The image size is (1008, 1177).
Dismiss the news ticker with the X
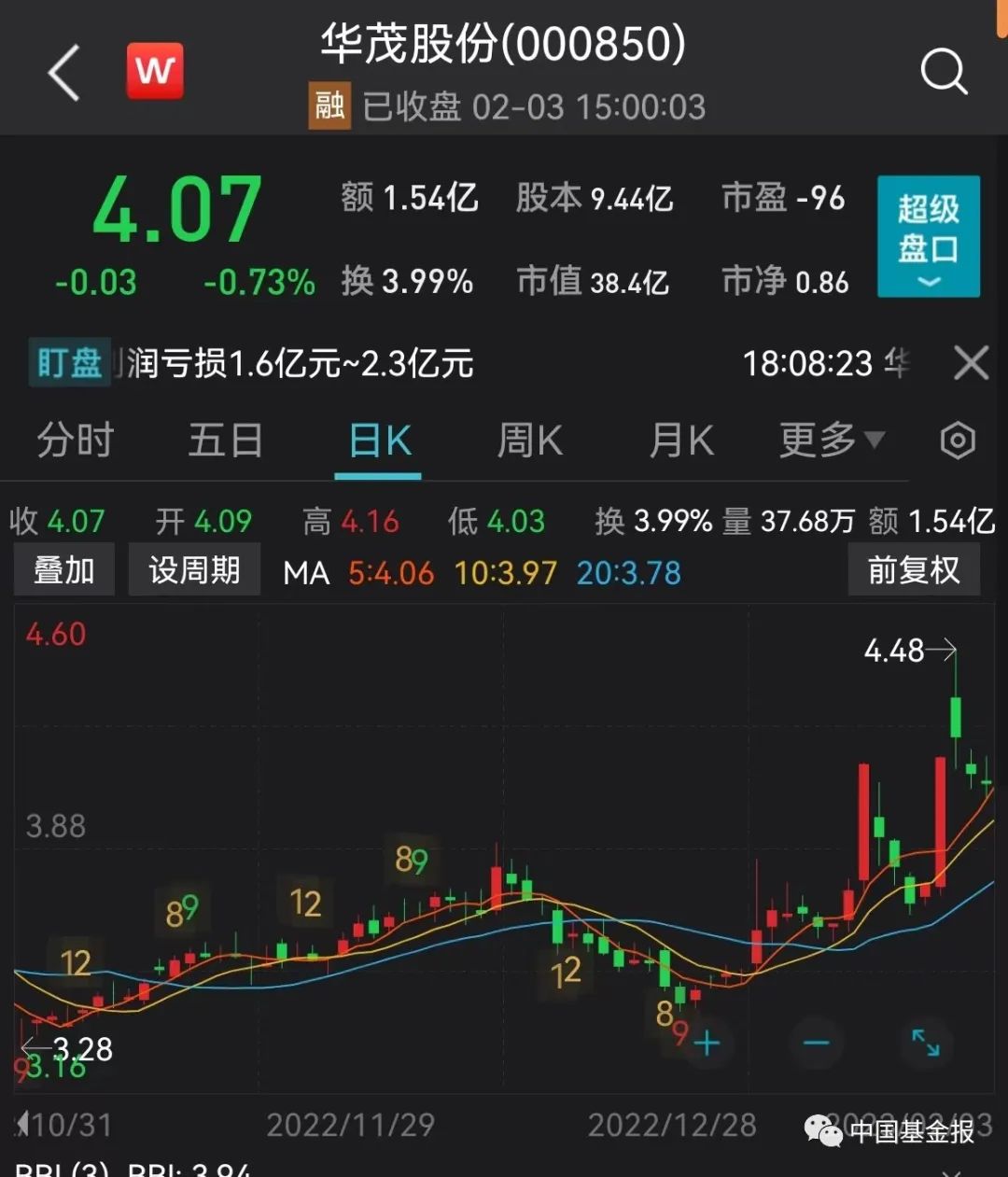pos(971,363)
